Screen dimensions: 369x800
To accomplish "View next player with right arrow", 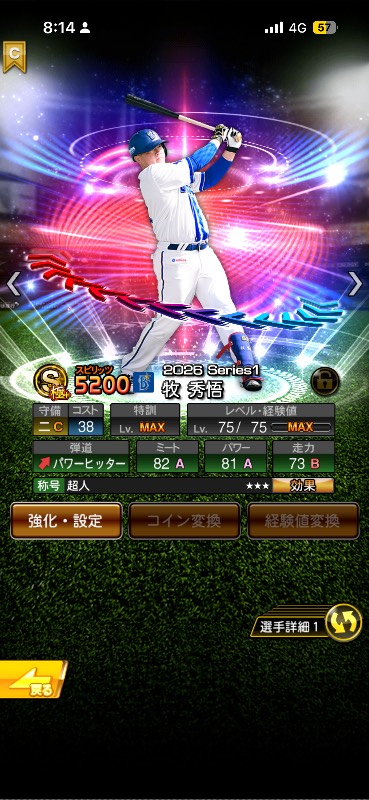I will (x=355, y=284).
